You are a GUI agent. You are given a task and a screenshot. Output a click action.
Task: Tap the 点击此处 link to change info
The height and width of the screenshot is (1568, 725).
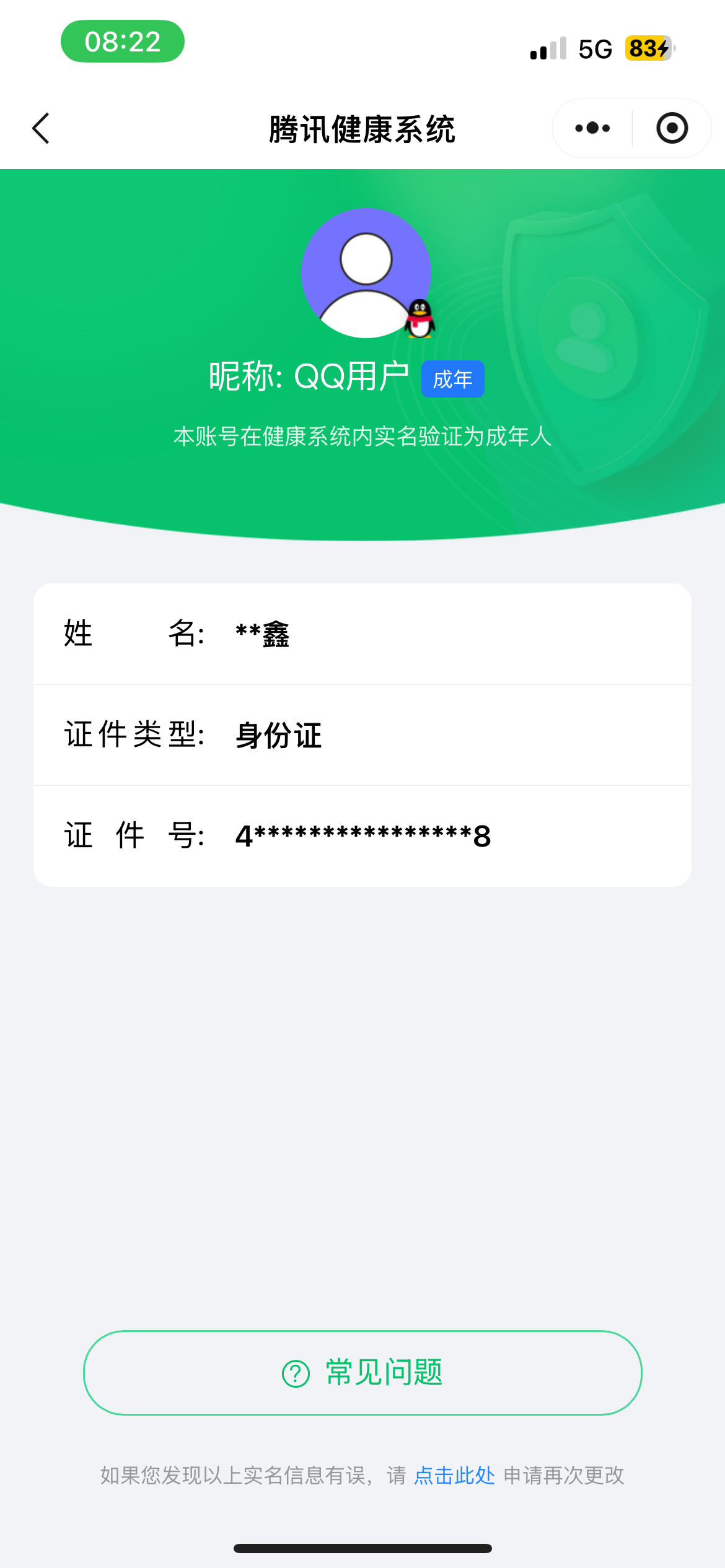pos(454,1475)
